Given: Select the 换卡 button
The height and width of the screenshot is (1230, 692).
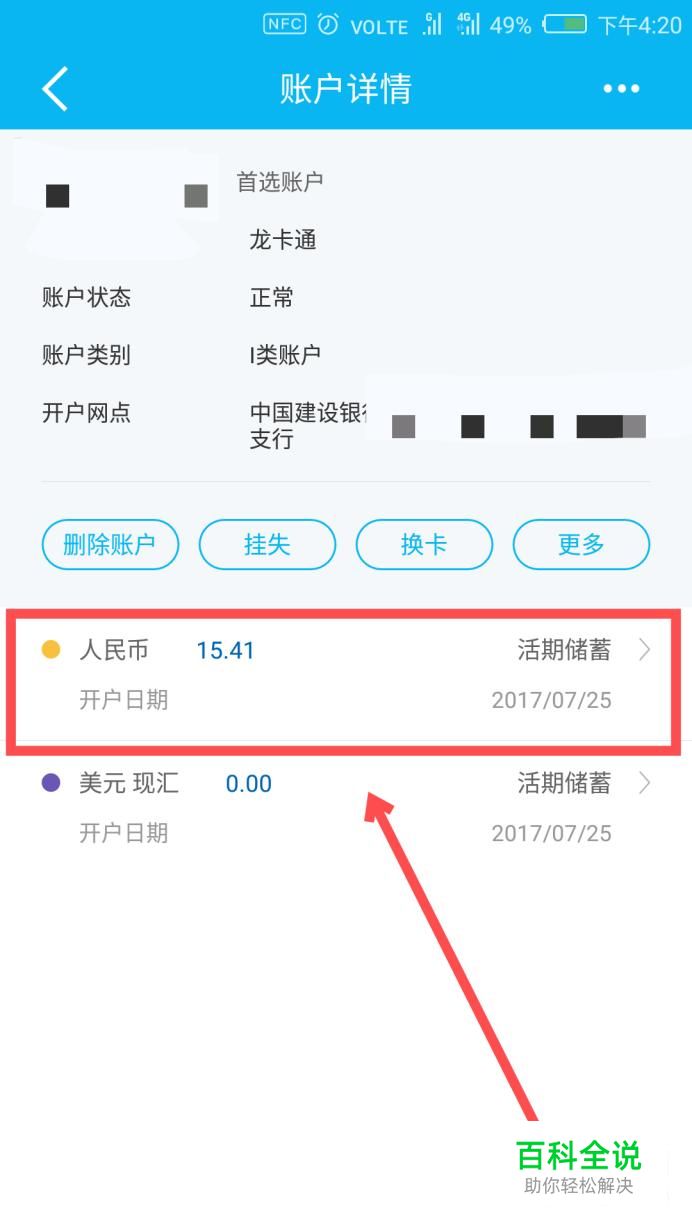Looking at the screenshot, I should pos(424,545).
